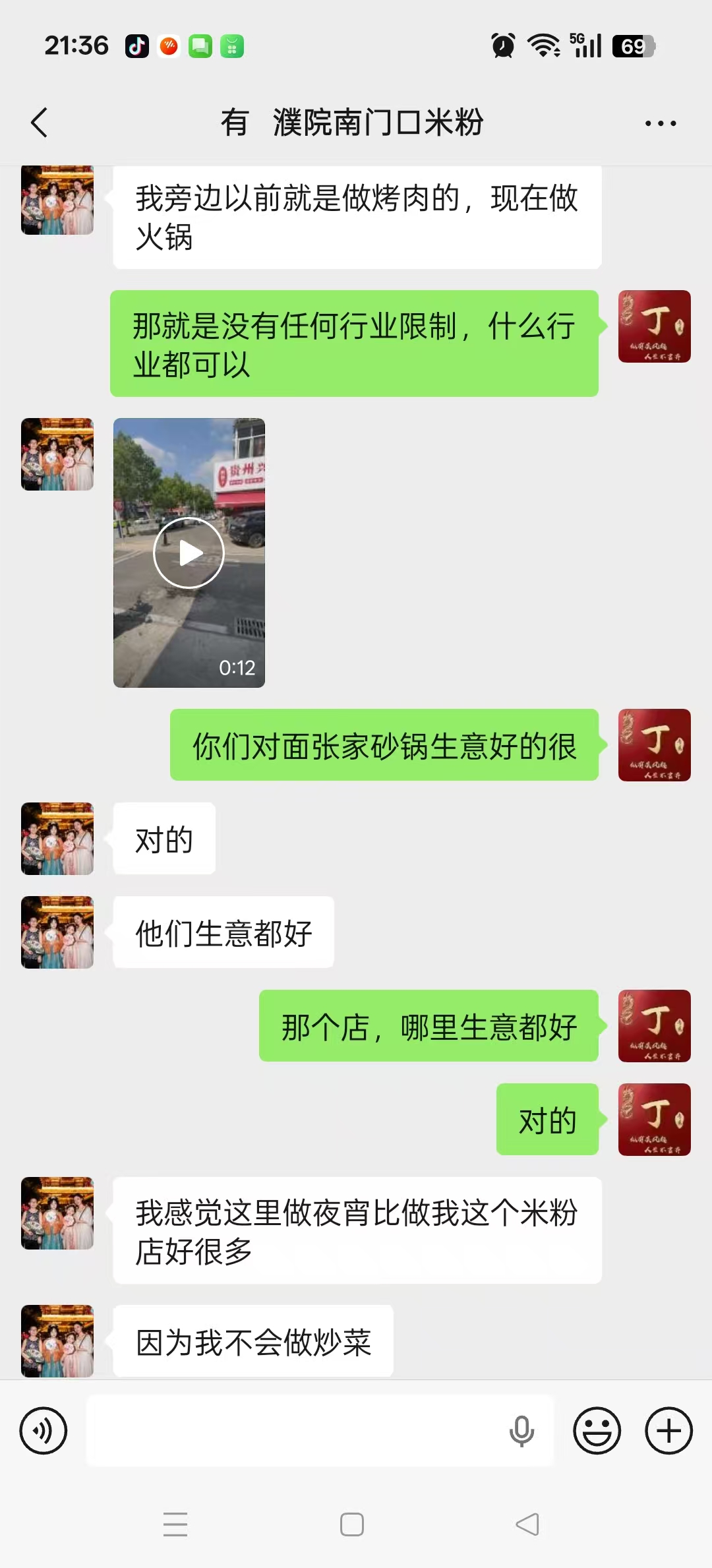Tap the hold-to-talk speaker icon
This screenshot has width=712, height=1568.
[x=44, y=1430]
